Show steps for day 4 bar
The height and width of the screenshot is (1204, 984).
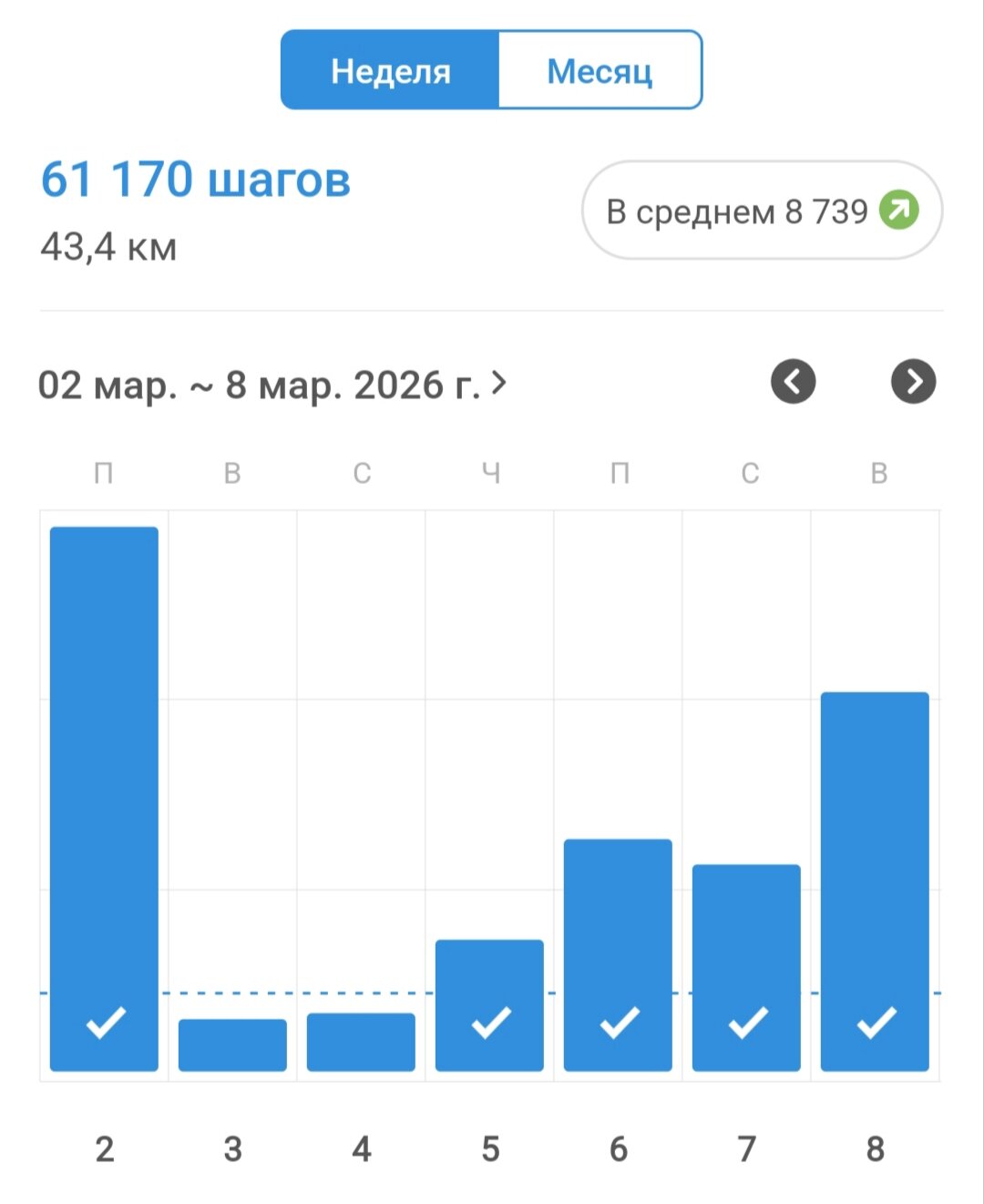pyautogui.click(x=361, y=1042)
